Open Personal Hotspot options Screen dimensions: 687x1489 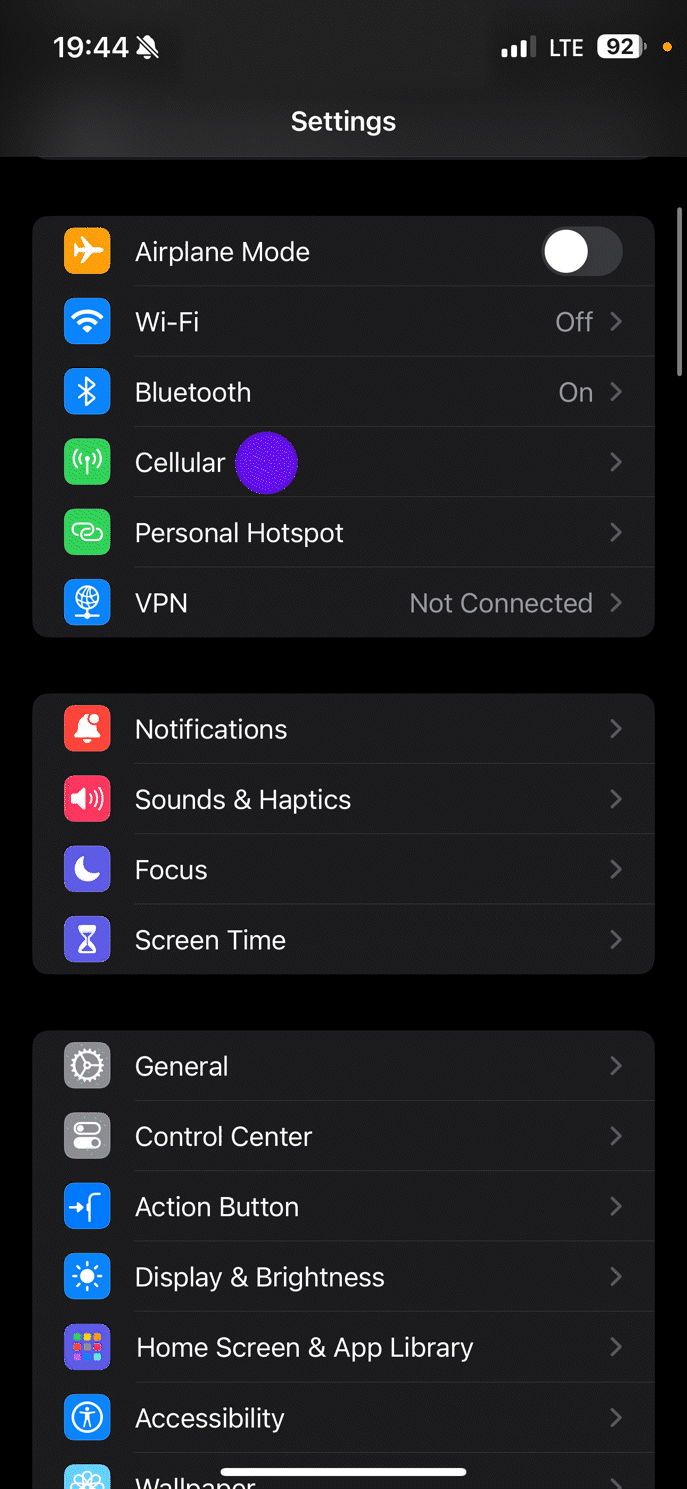[x=343, y=533]
